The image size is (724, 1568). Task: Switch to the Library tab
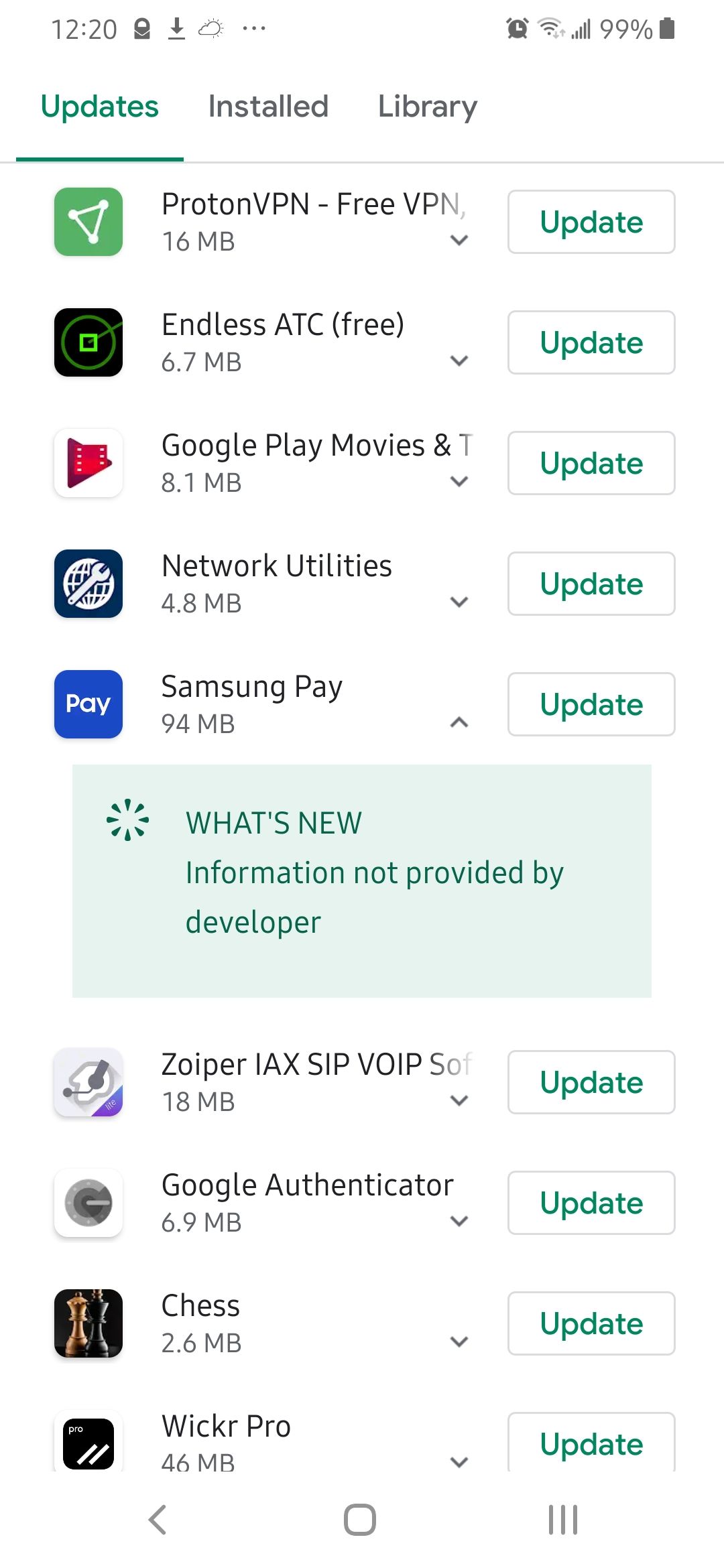coord(427,107)
